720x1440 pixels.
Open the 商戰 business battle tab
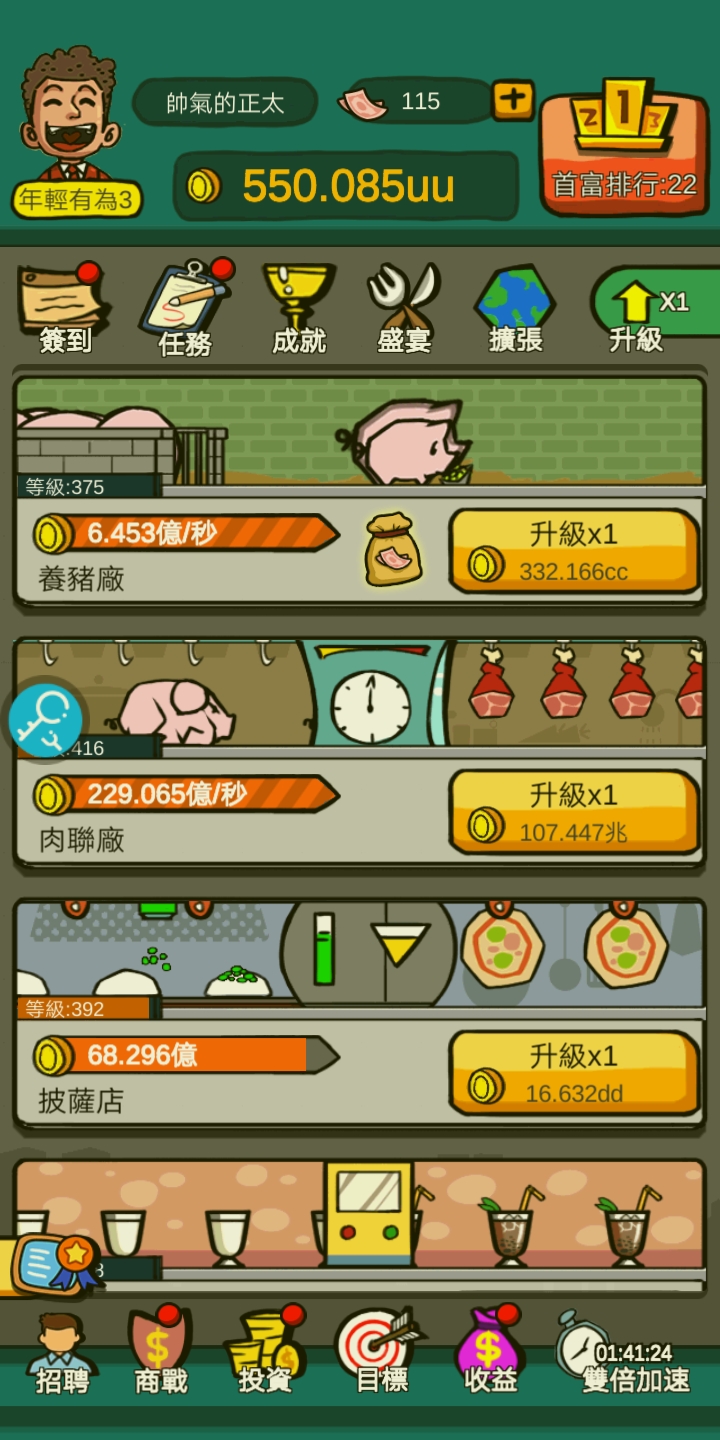pyautogui.click(x=161, y=1354)
